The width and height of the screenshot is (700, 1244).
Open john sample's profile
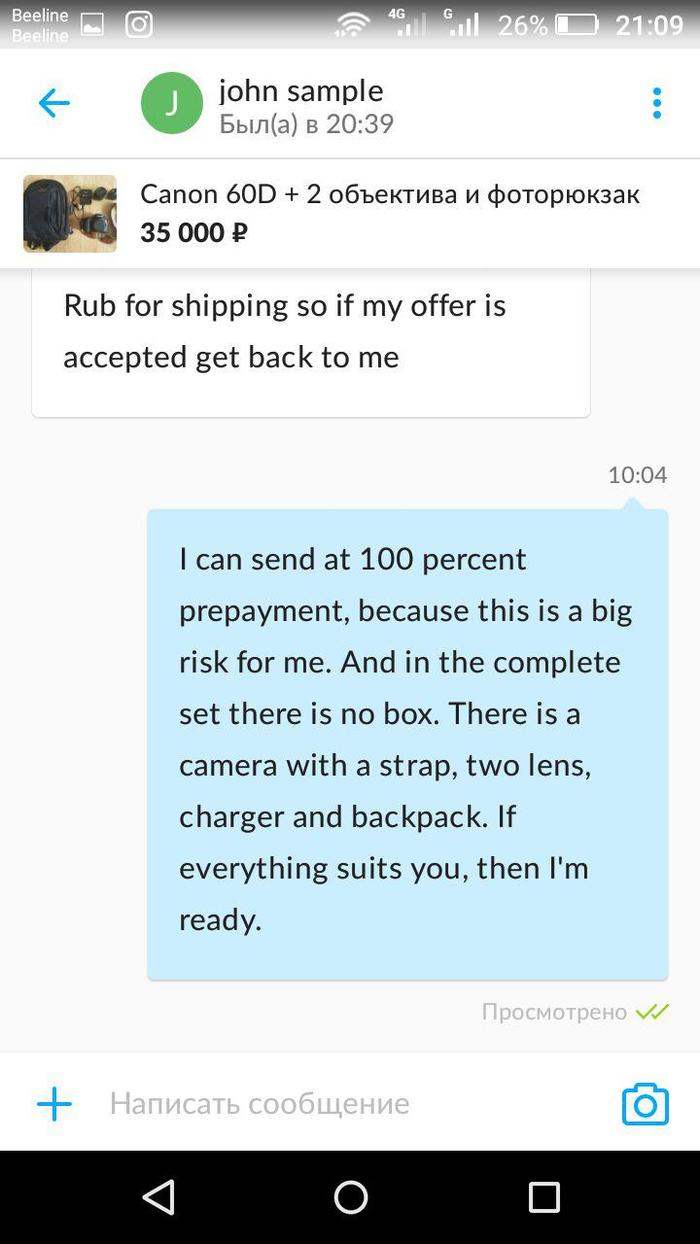(x=300, y=104)
